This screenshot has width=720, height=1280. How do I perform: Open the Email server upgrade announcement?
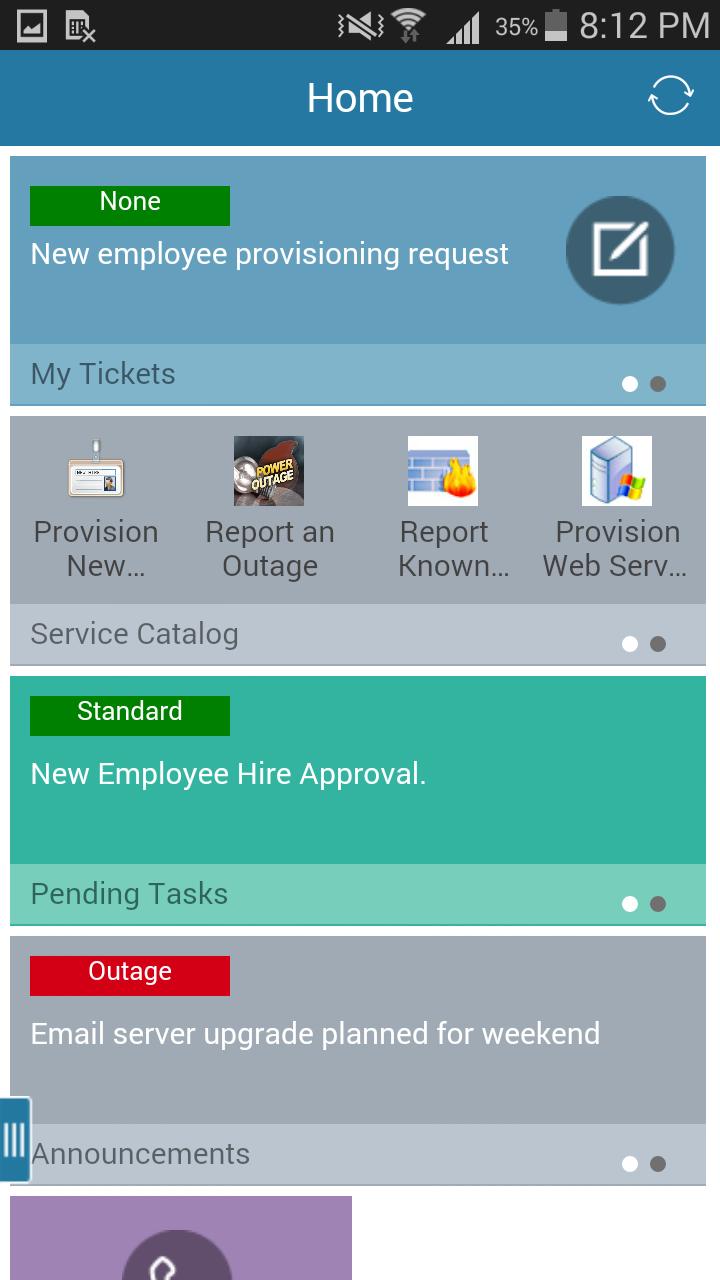pyautogui.click(x=314, y=1033)
